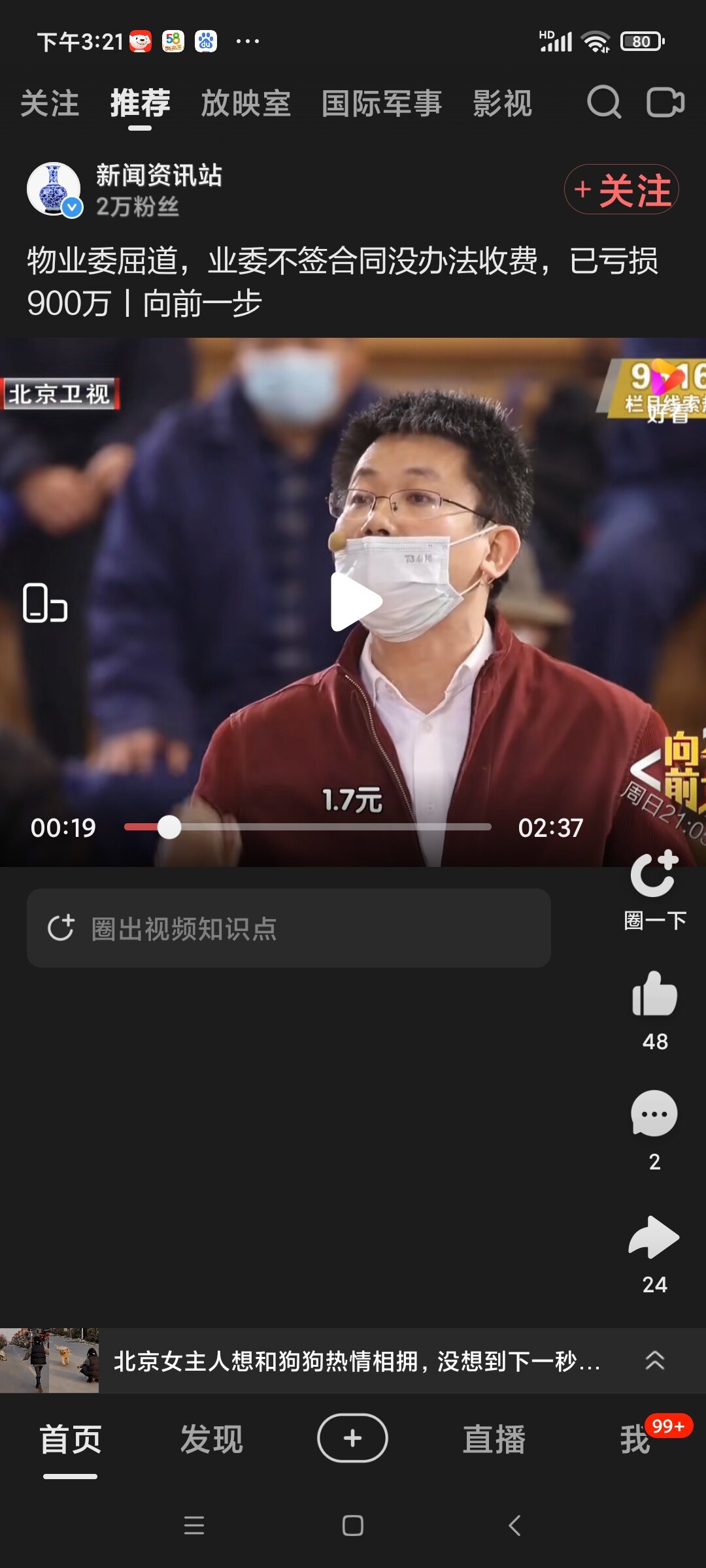Like this video
706x1568 pixels.
(x=654, y=994)
